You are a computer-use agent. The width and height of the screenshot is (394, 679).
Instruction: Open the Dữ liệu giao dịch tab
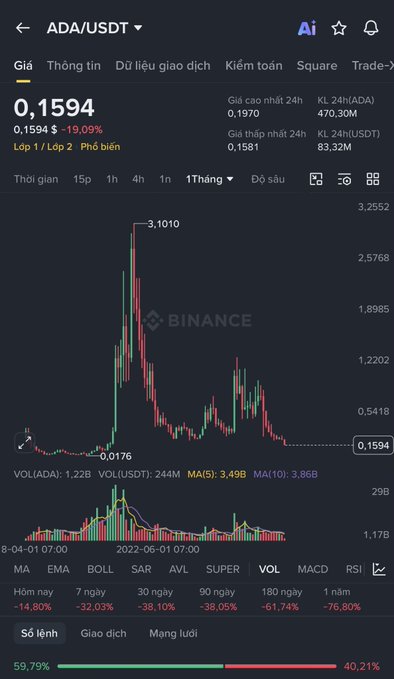pyautogui.click(x=163, y=65)
